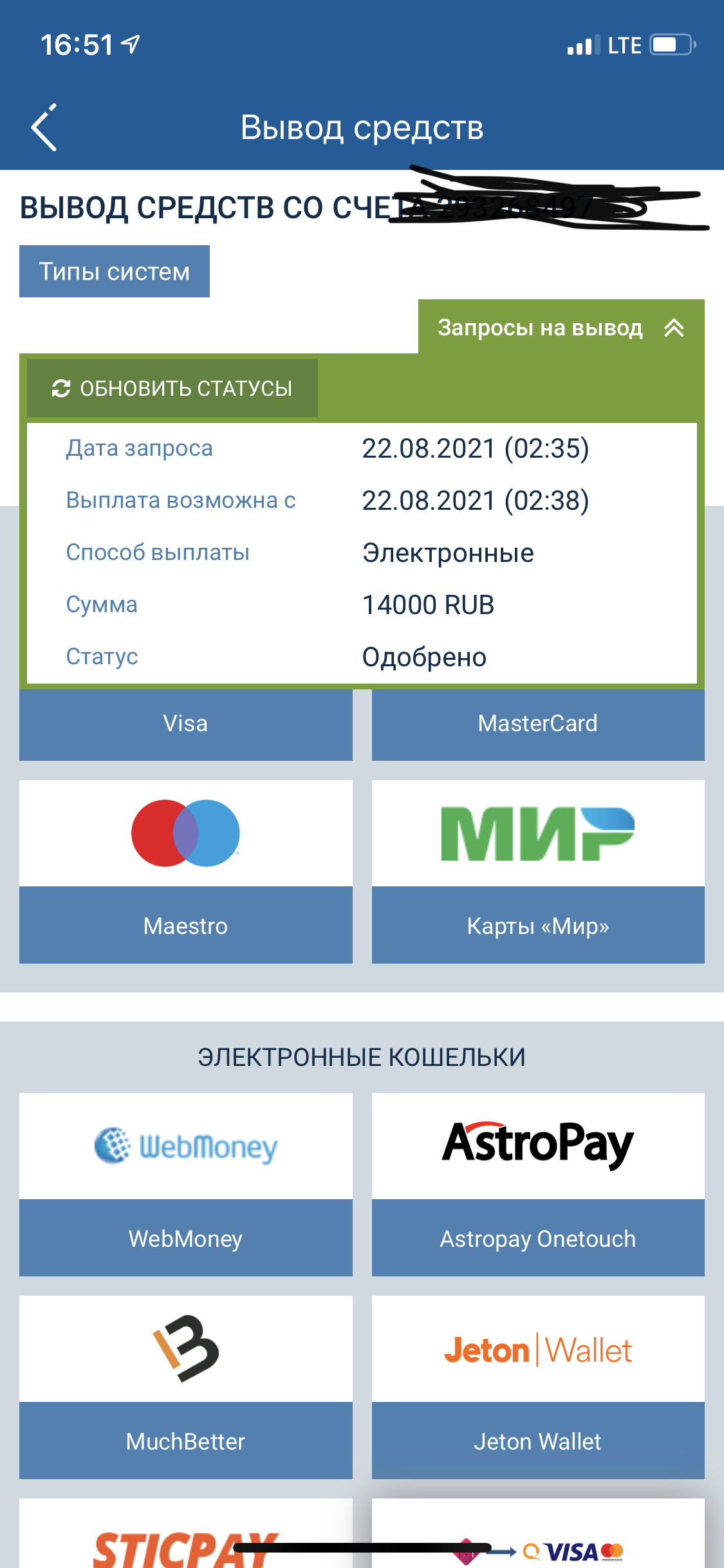Tap Обновить статусы to refresh statuses

[x=172, y=388]
